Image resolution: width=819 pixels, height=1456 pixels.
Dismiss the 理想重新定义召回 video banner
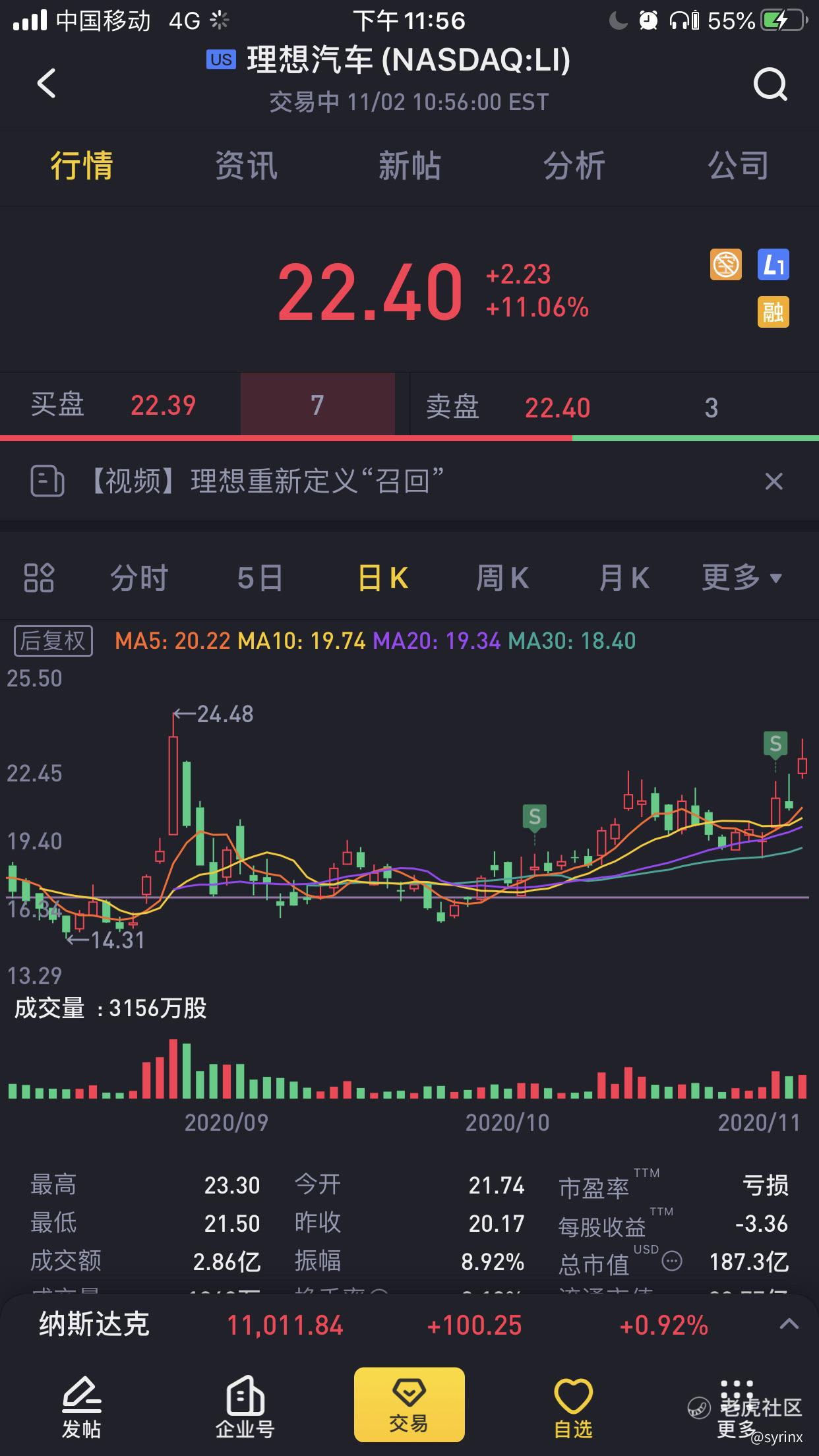[773, 481]
